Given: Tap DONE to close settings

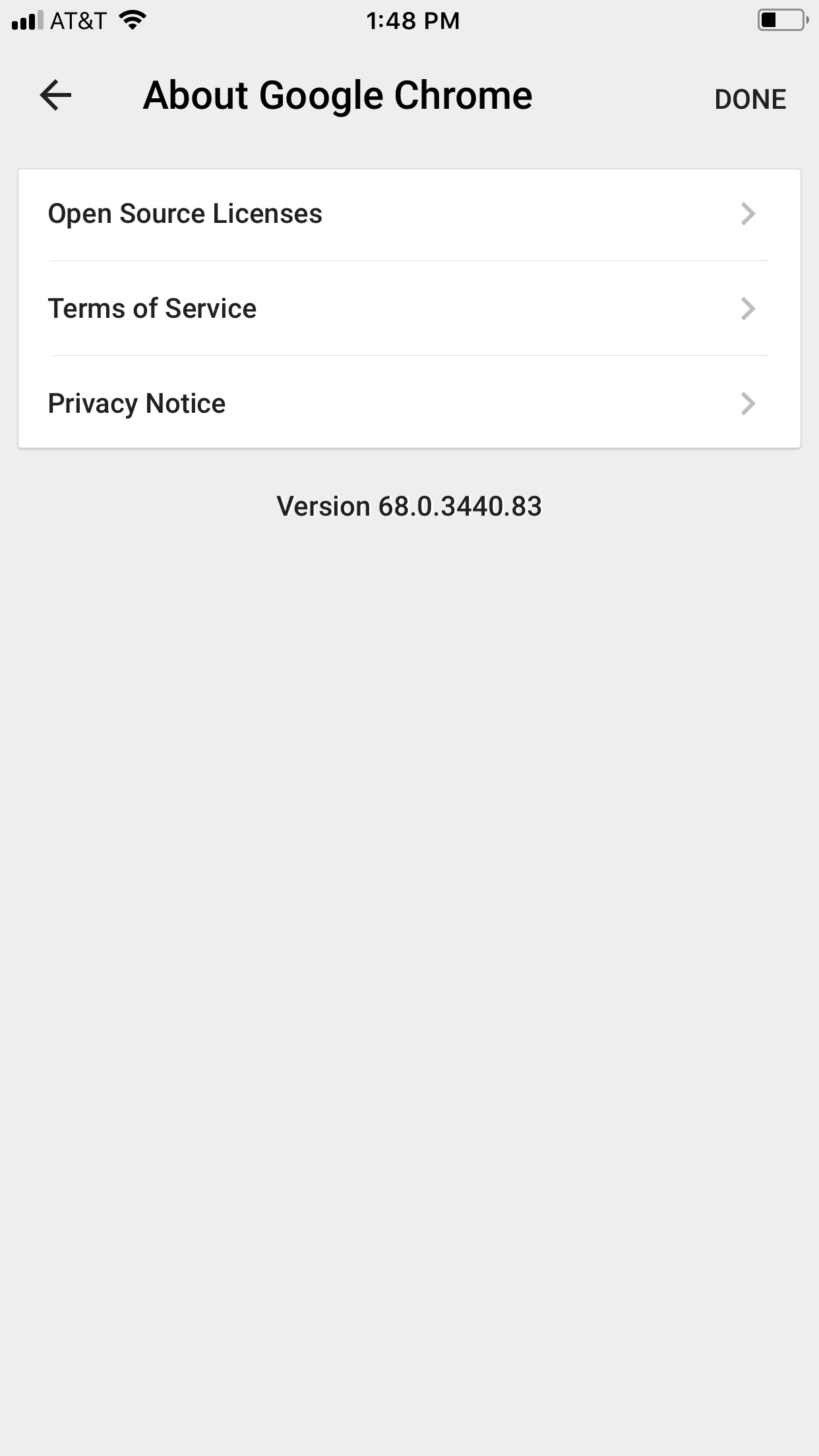Looking at the screenshot, I should pos(750,100).
